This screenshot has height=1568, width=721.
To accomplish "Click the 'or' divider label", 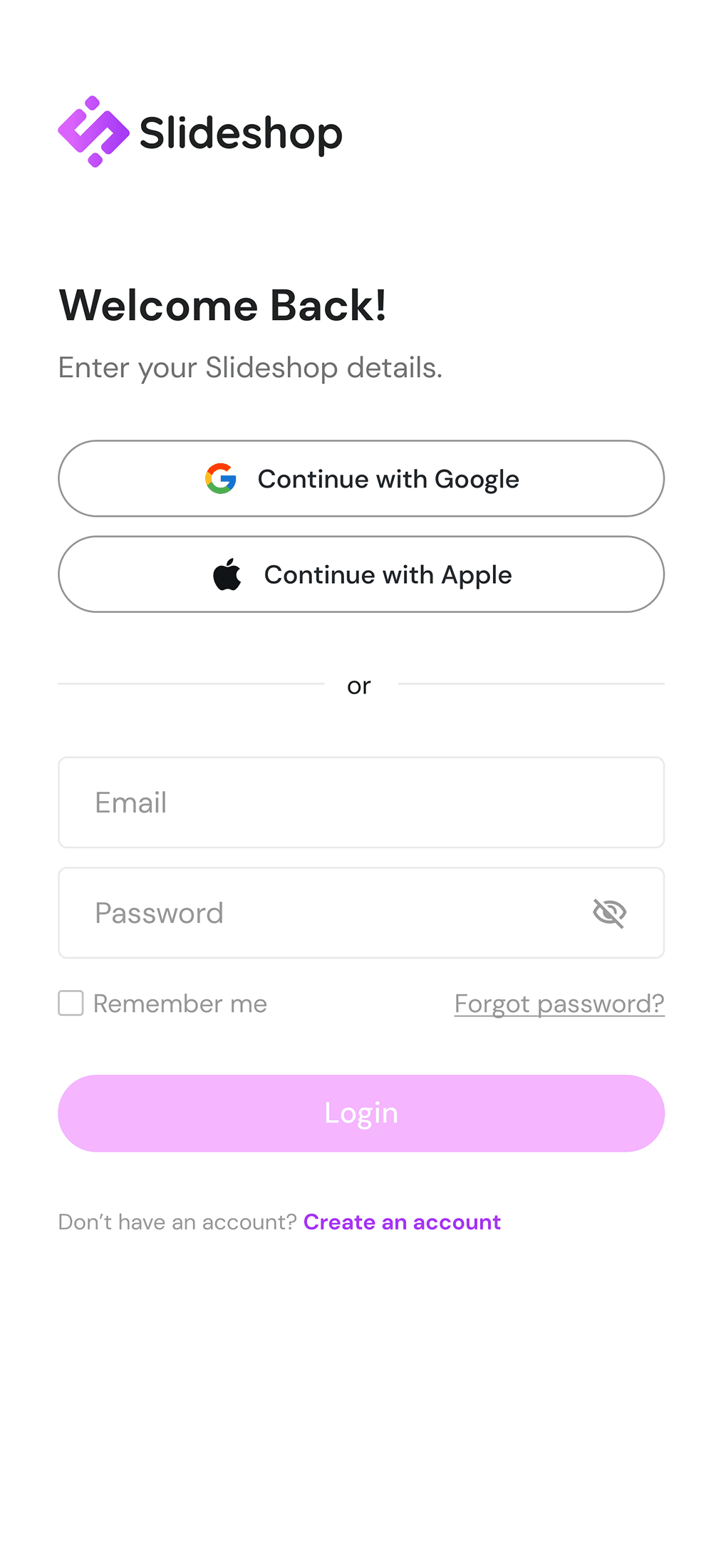I will point(360,685).
